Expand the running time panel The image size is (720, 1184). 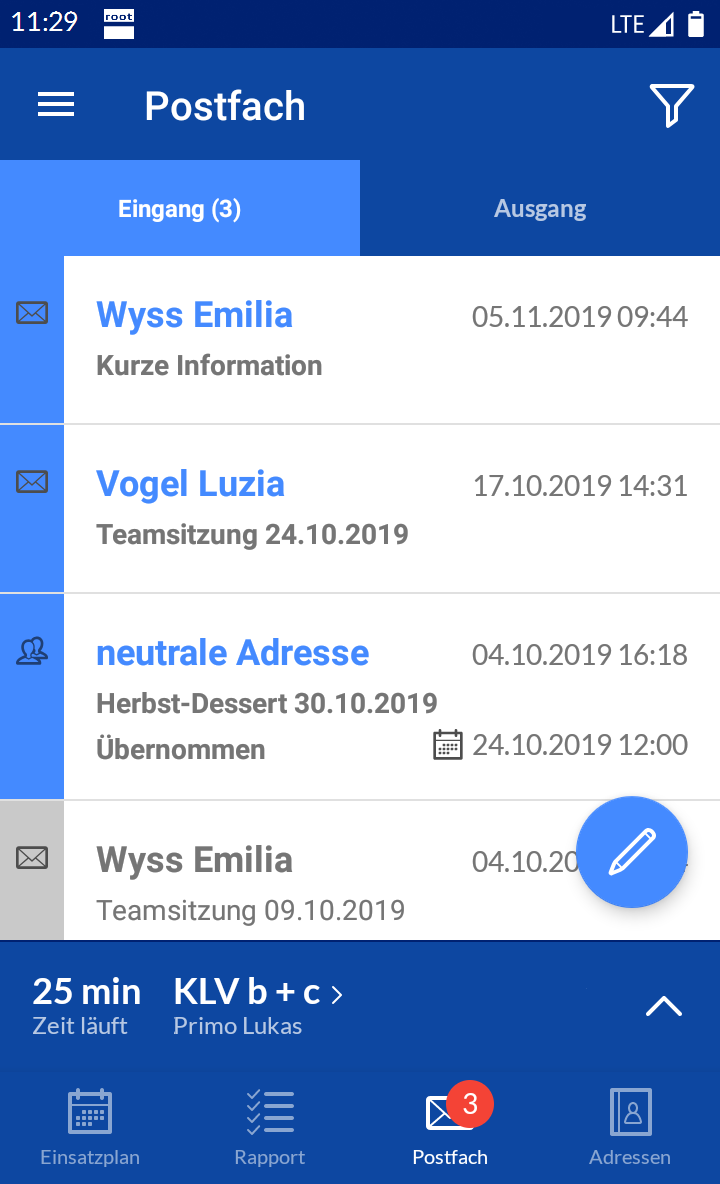pyautogui.click(x=663, y=1007)
